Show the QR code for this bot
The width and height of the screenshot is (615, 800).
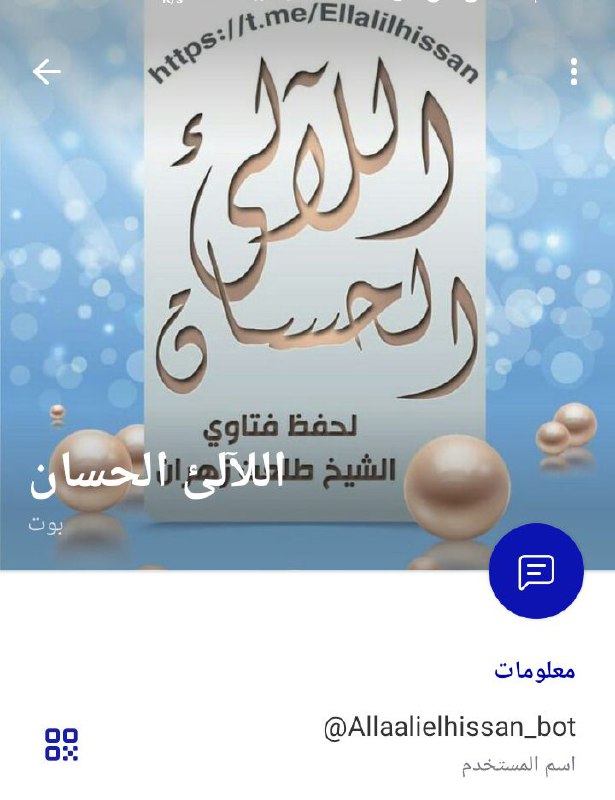click(61, 744)
